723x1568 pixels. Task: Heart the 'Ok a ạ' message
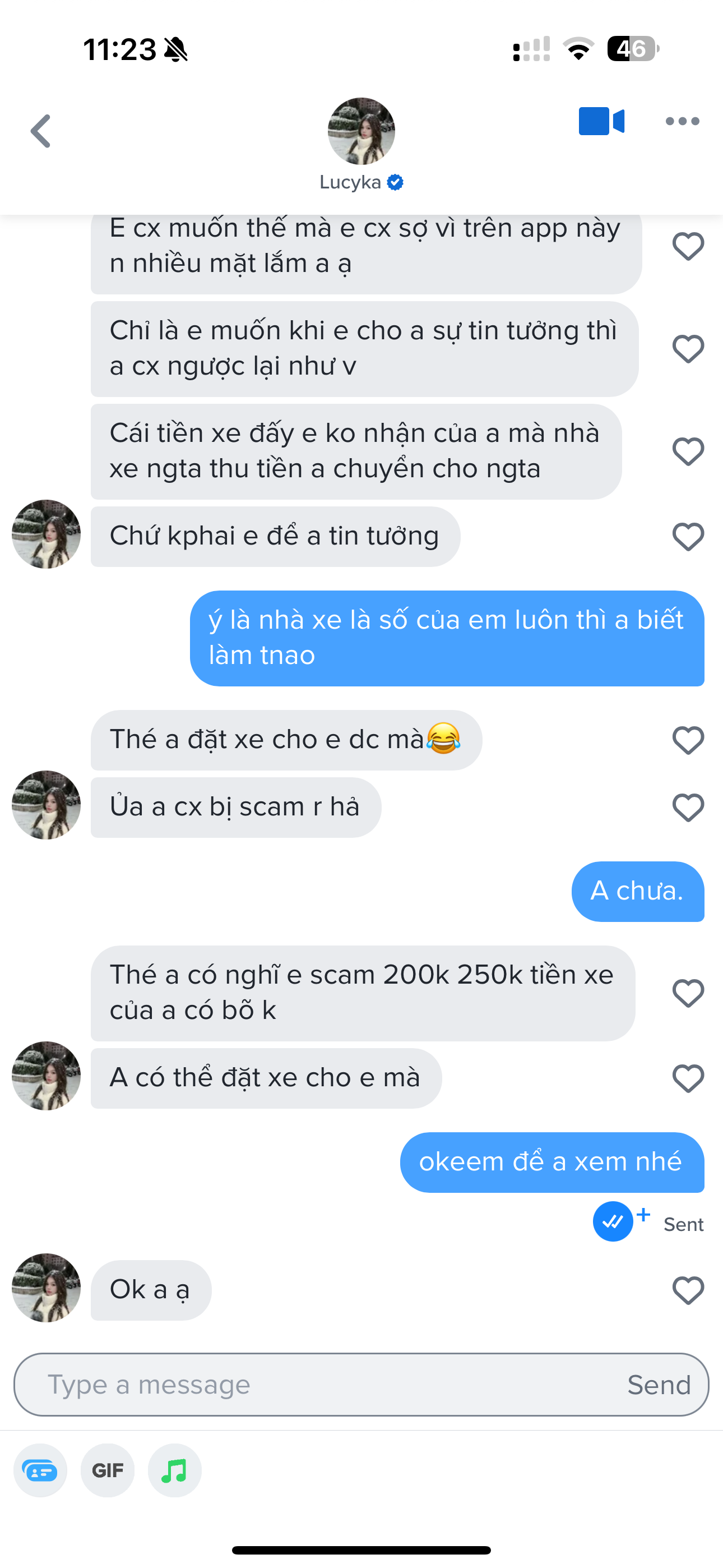[688, 1290]
